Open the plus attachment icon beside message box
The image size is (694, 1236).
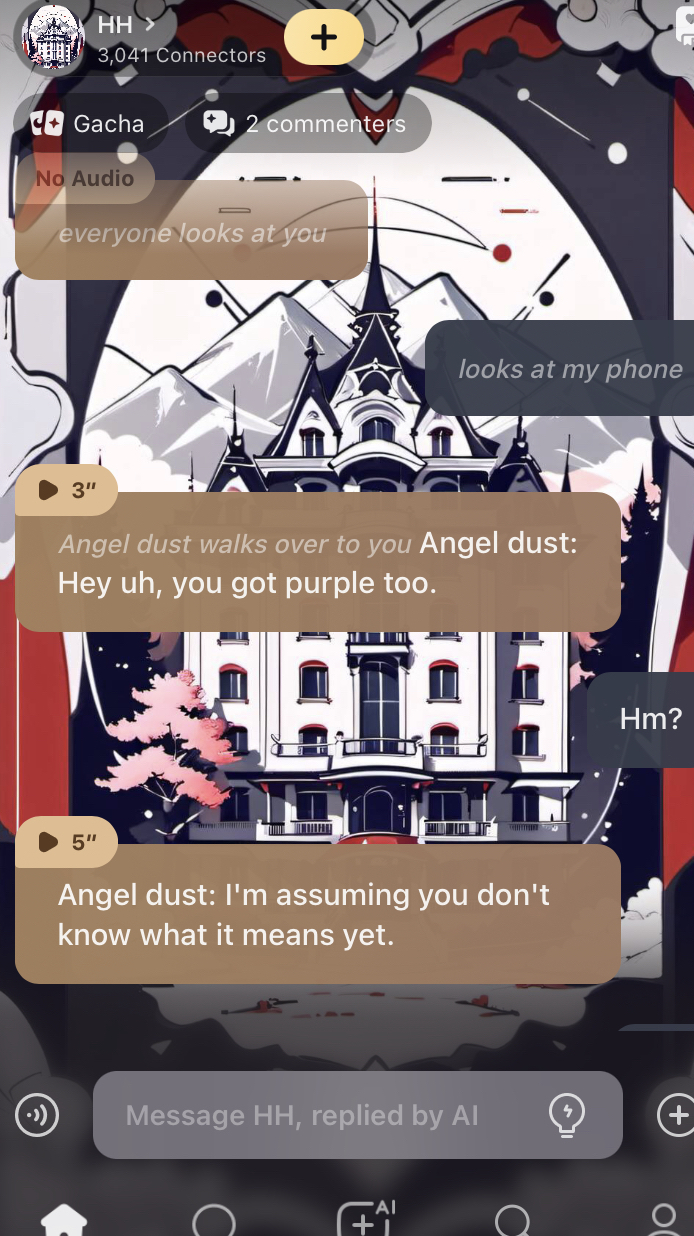pos(677,1114)
